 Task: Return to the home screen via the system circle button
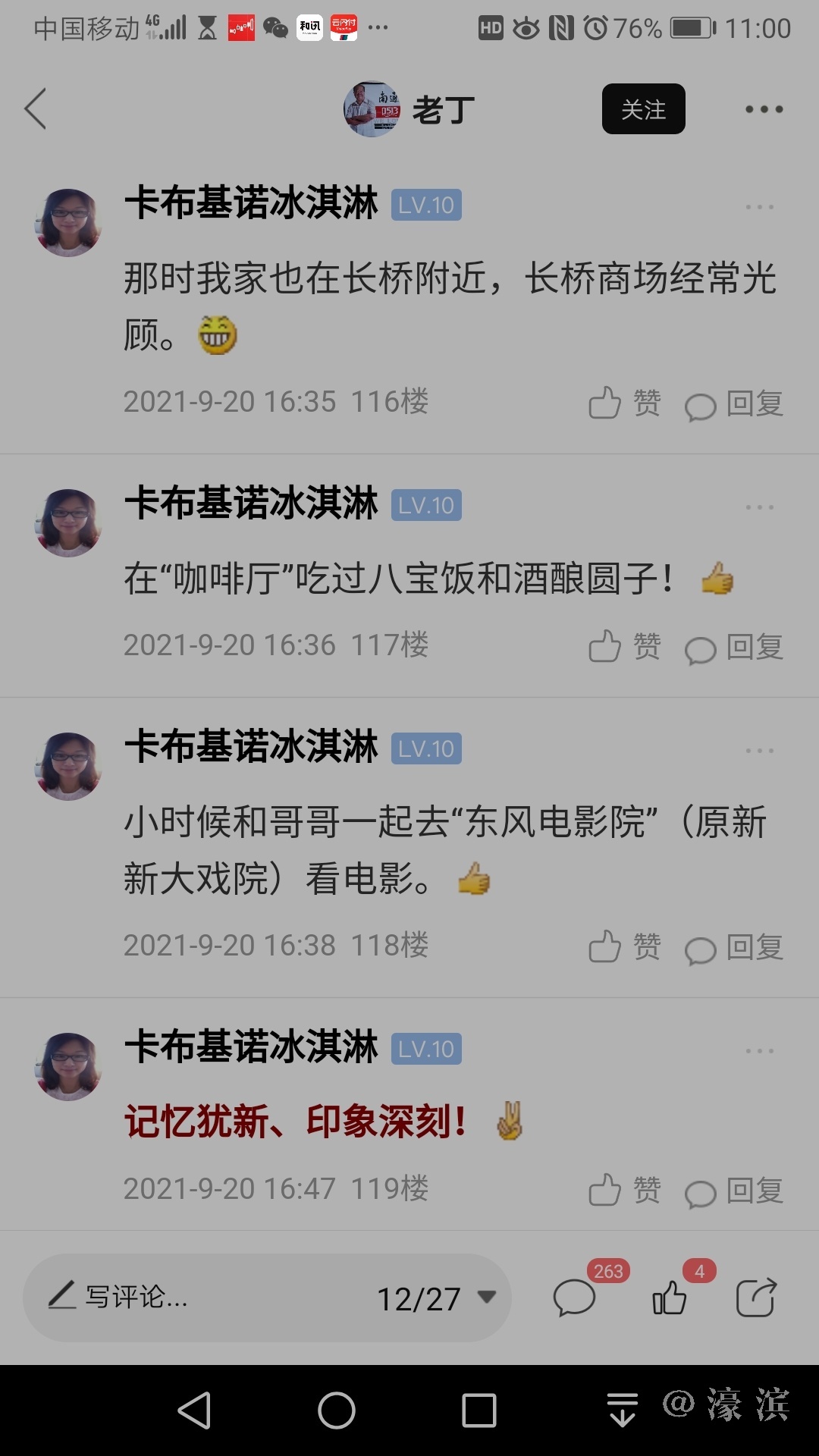click(337, 1410)
